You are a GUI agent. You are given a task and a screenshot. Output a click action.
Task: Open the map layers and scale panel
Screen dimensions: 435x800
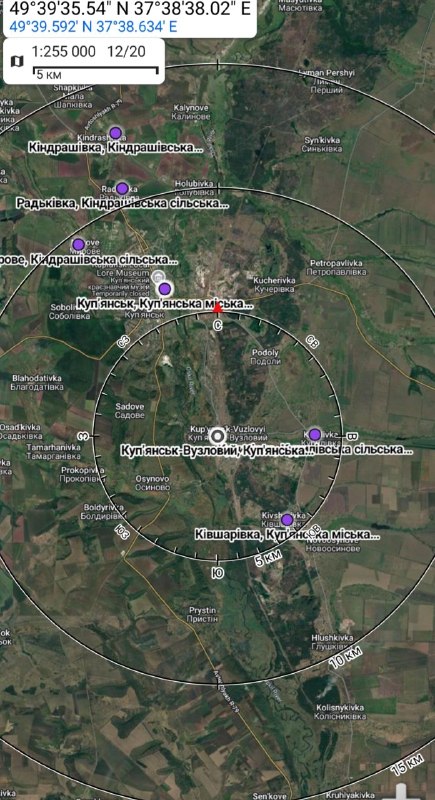point(84,62)
